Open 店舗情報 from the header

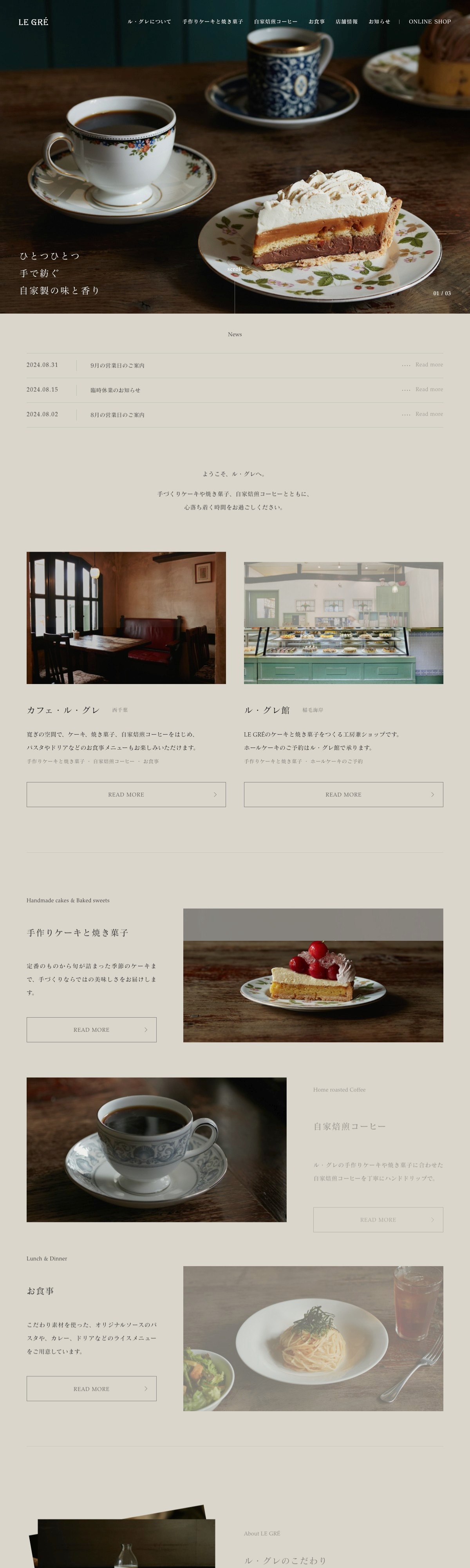(x=347, y=22)
